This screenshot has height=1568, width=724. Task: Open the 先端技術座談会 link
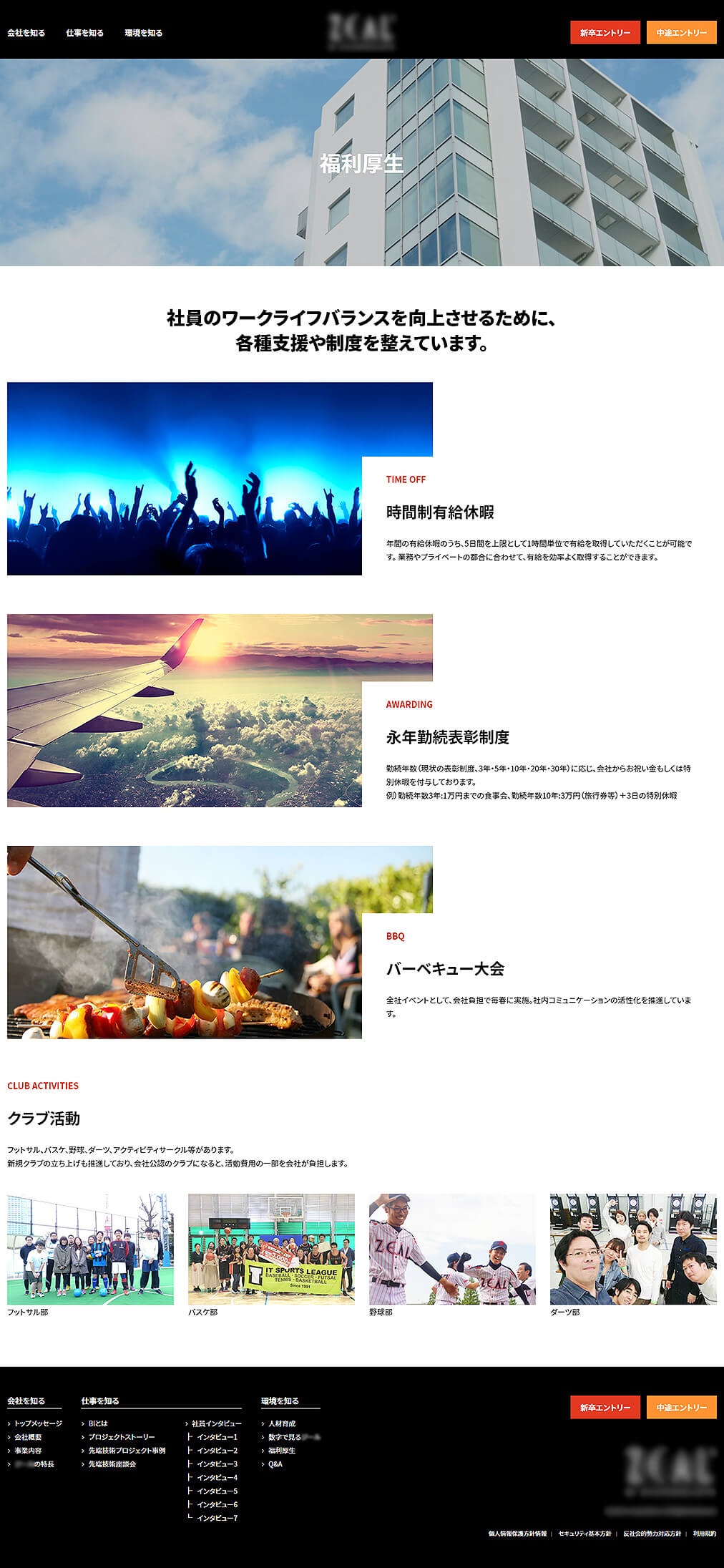coord(112,1464)
